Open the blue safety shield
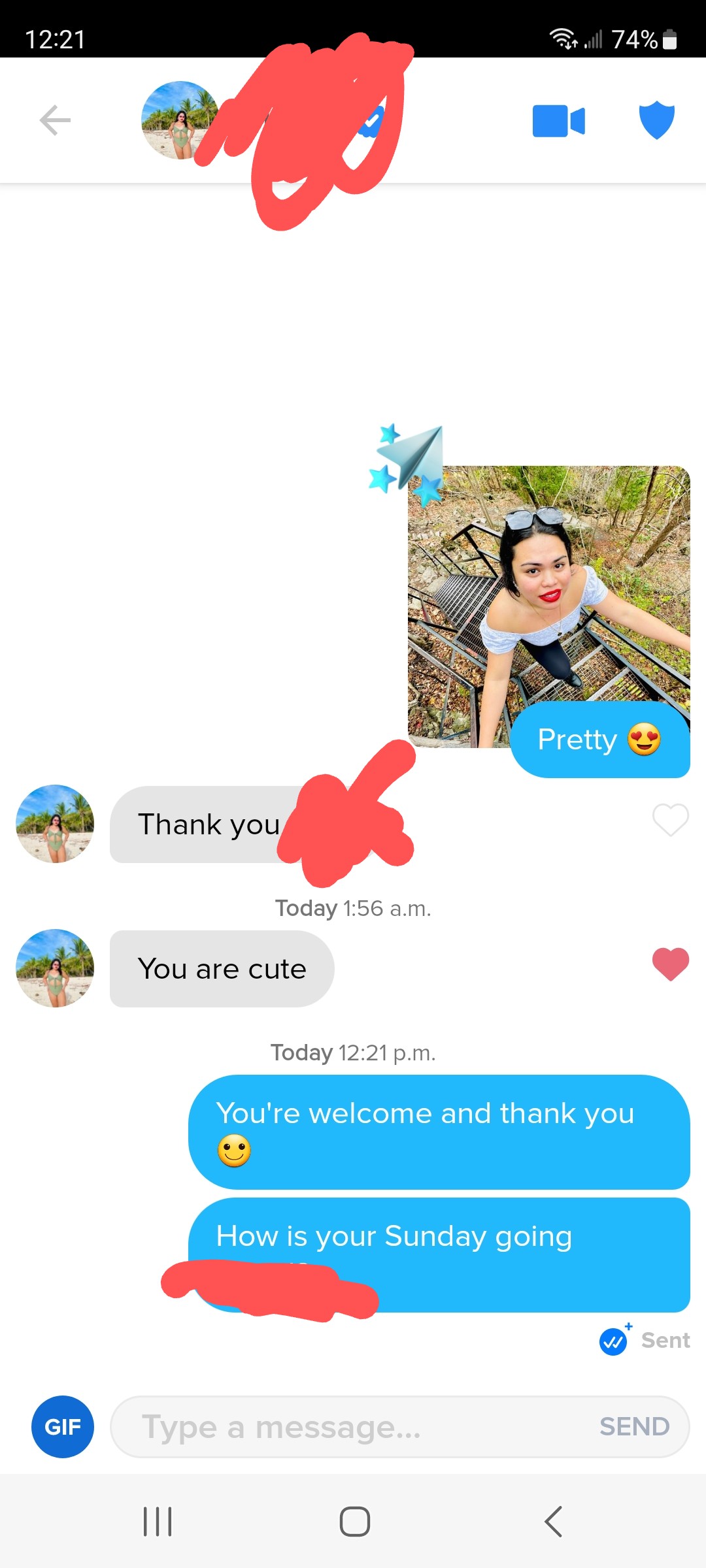 pyautogui.click(x=656, y=120)
